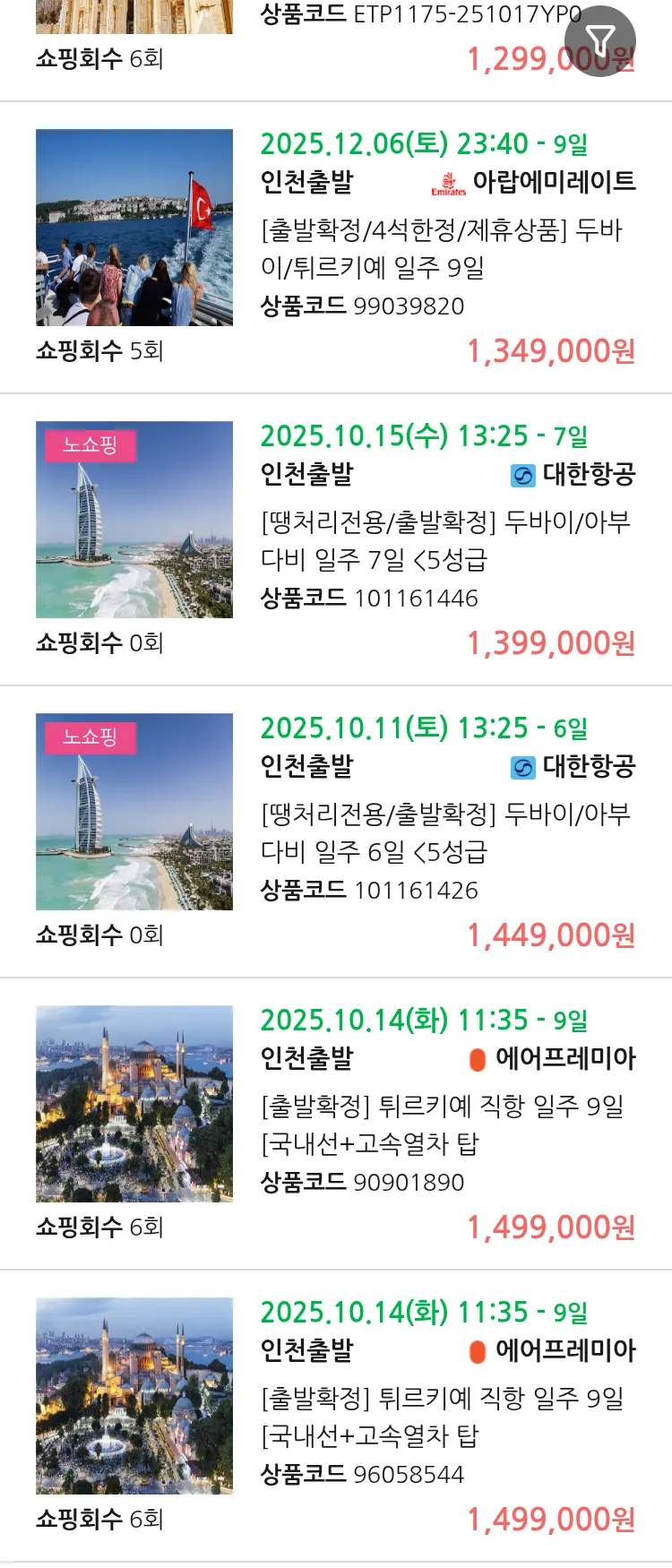The width and height of the screenshot is (672, 1568).
Task: View the 7-day Dubai/Abu Dhabi tour 101161446
Action: [x=444, y=540]
